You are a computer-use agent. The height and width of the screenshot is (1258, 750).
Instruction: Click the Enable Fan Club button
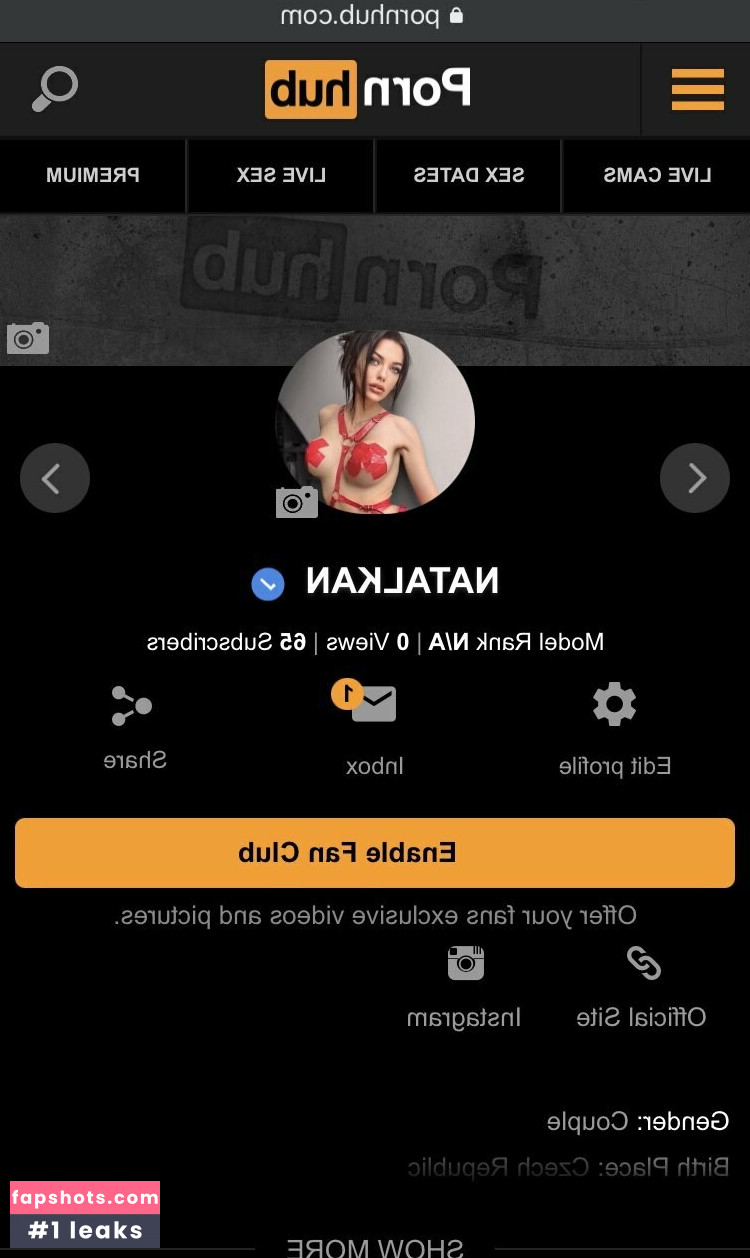375,852
